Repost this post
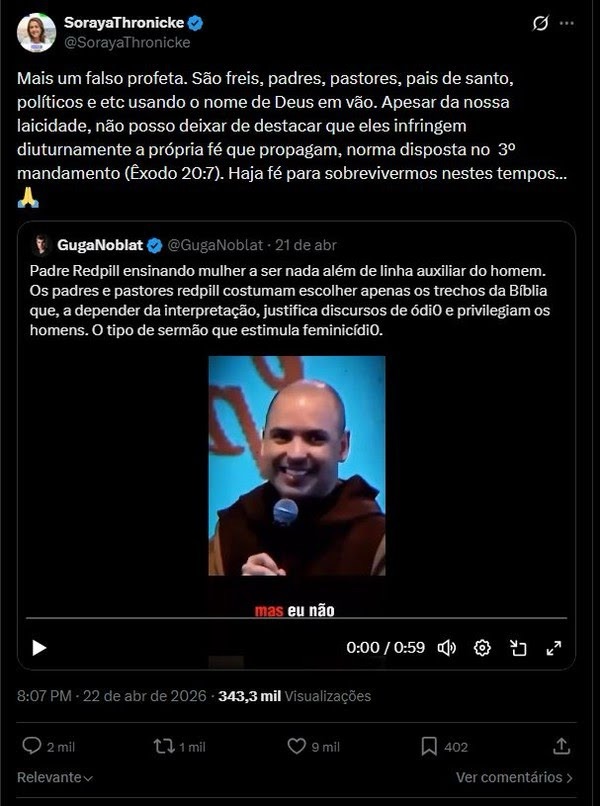This screenshot has height=806, width=600. [164, 746]
